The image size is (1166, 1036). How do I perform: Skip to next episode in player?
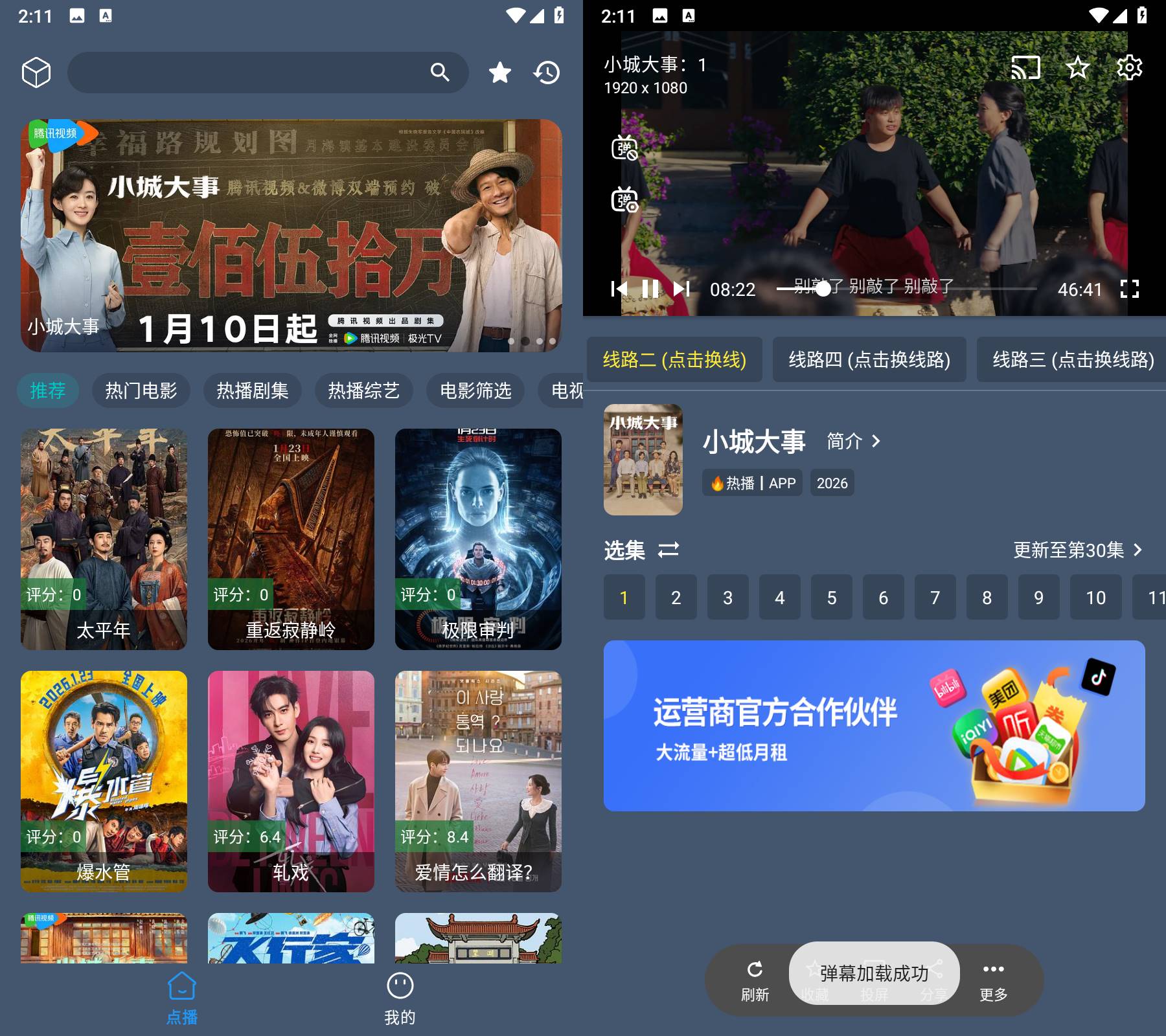(681, 289)
